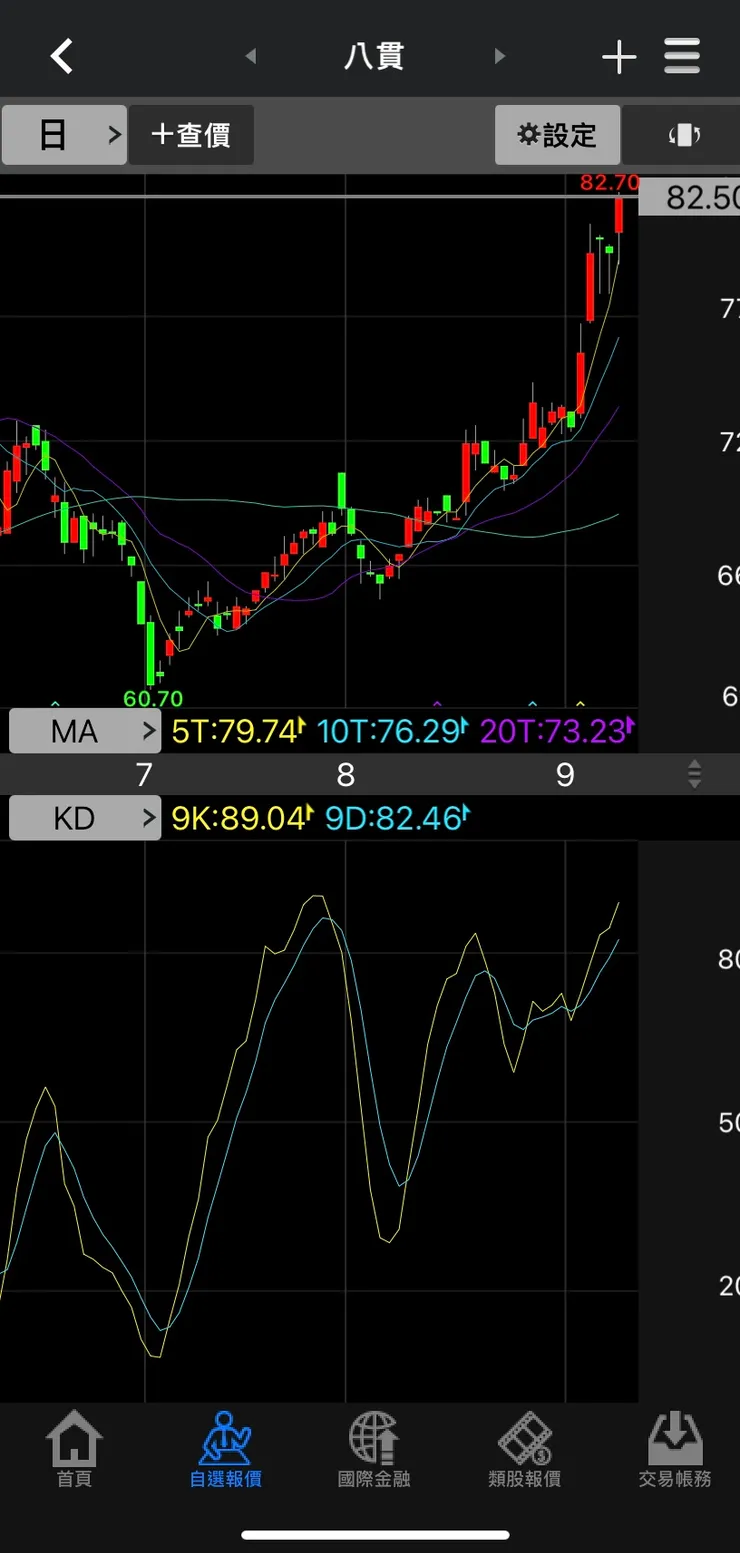Change the 日 chart period selector
The height and width of the screenshot is (1553, 740).
click(64, 135)
